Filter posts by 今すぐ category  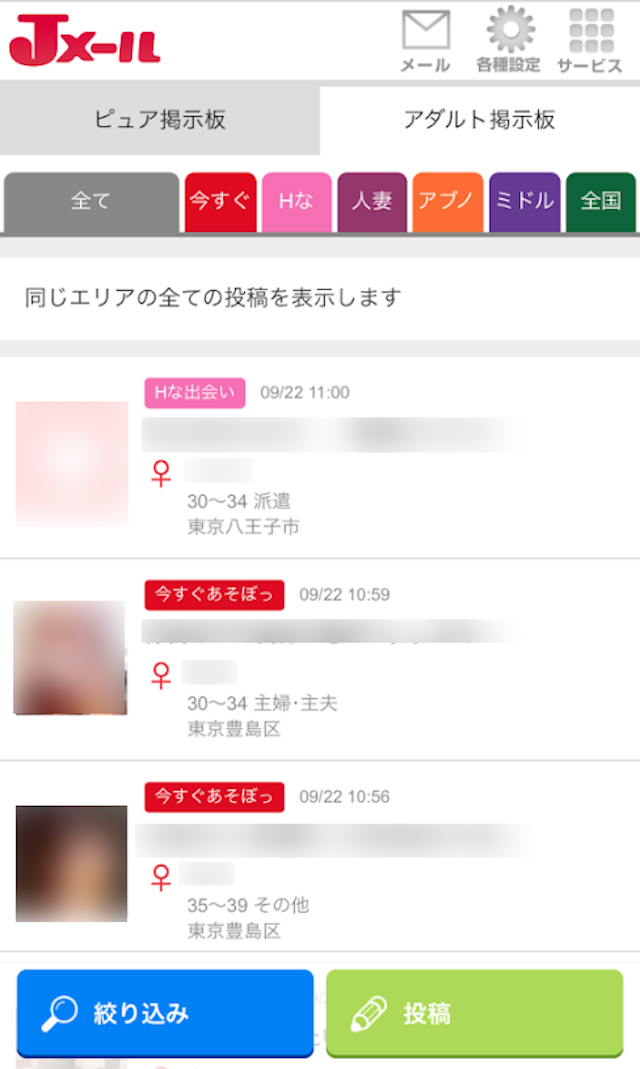[x=220, y=201]
